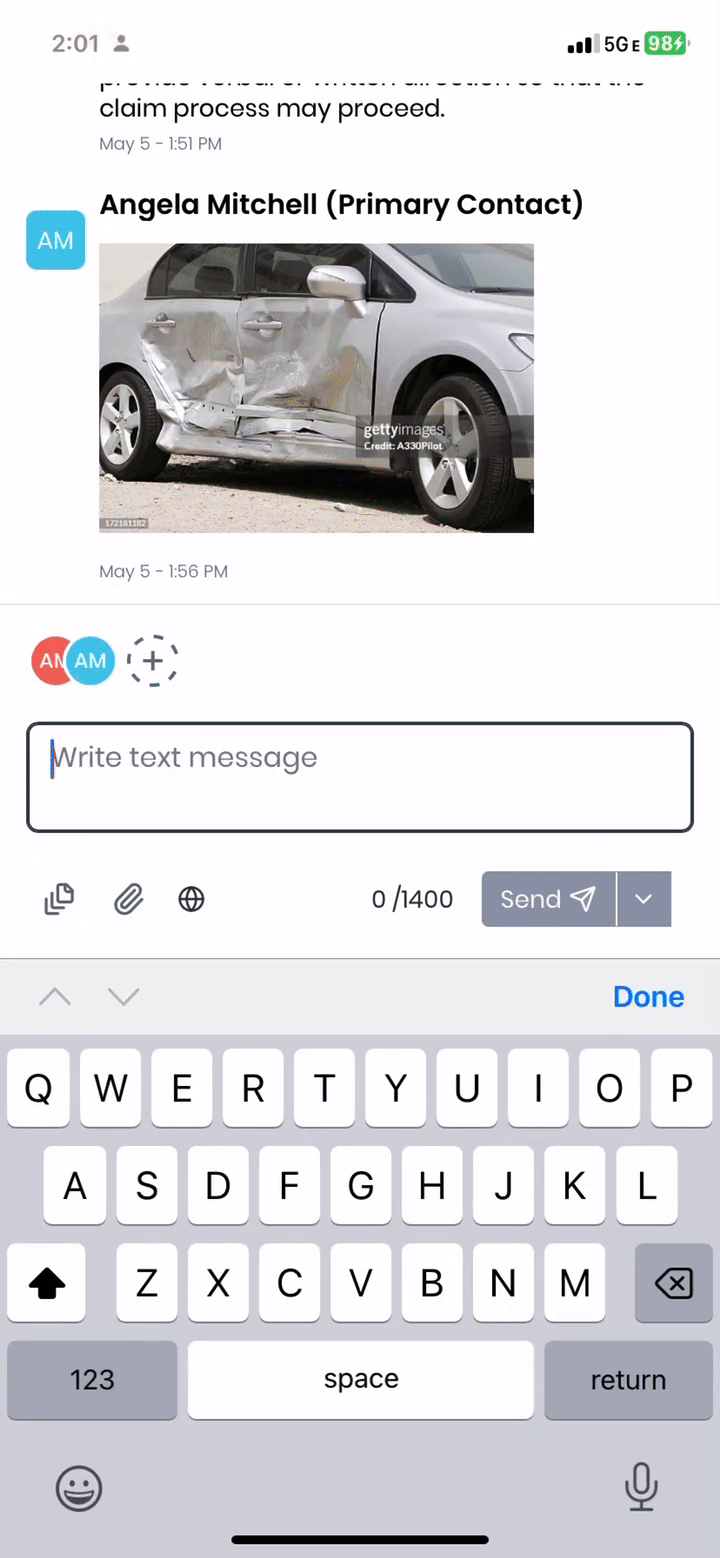Jump to previous field with up arrow
Image resolution: width=720 pixels, height=1558 pixels.
(55, 996)
